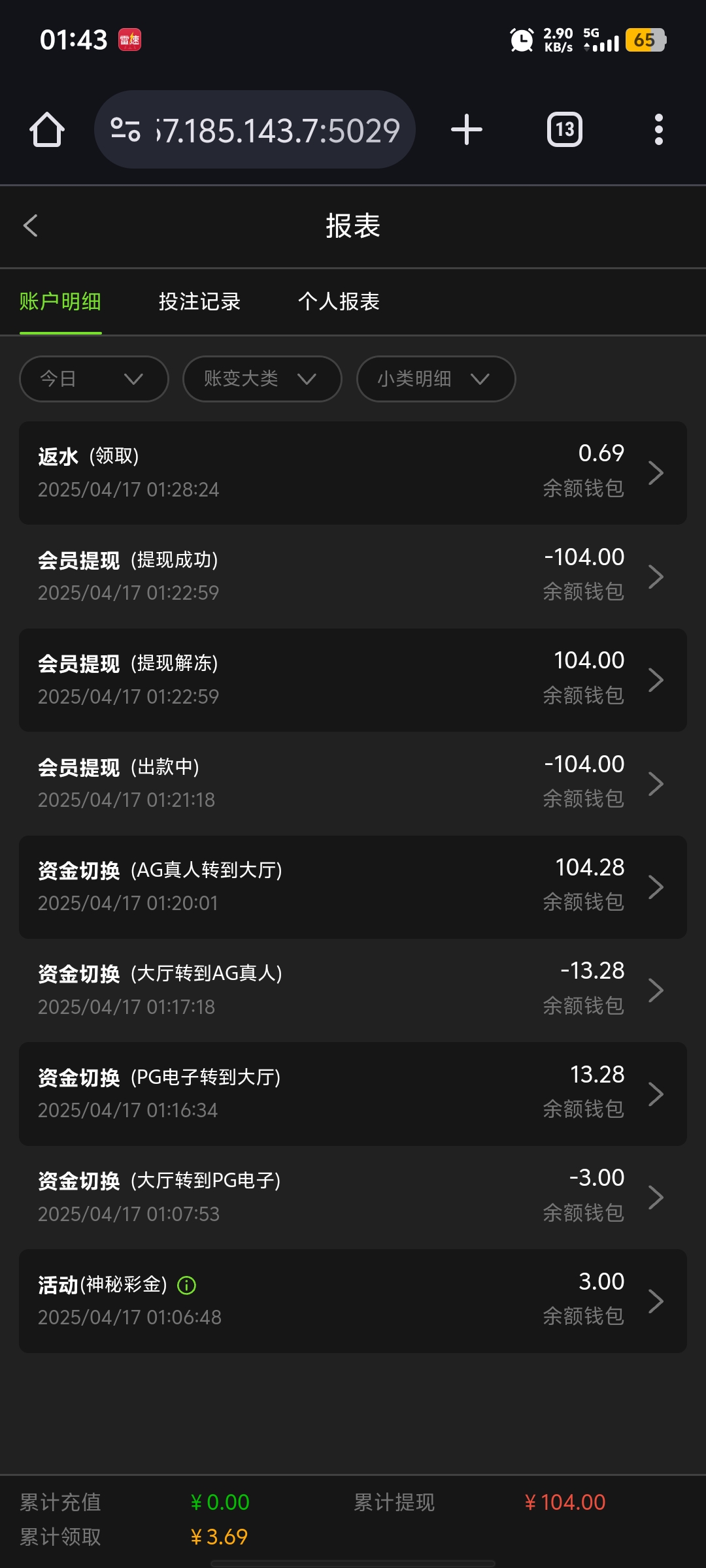Expand the 小类明细 dropdown

[436, 379]
